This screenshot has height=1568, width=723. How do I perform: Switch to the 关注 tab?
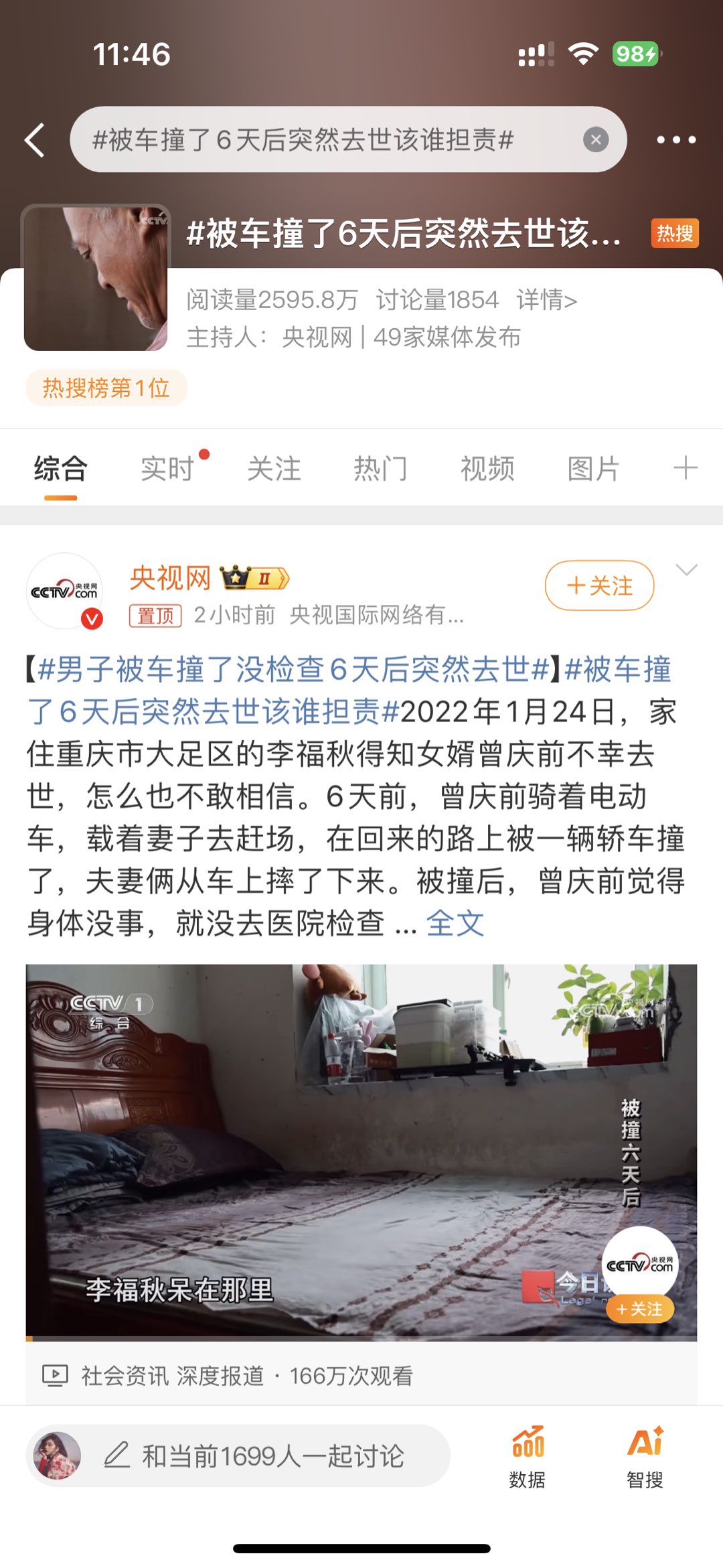[274, 468]
